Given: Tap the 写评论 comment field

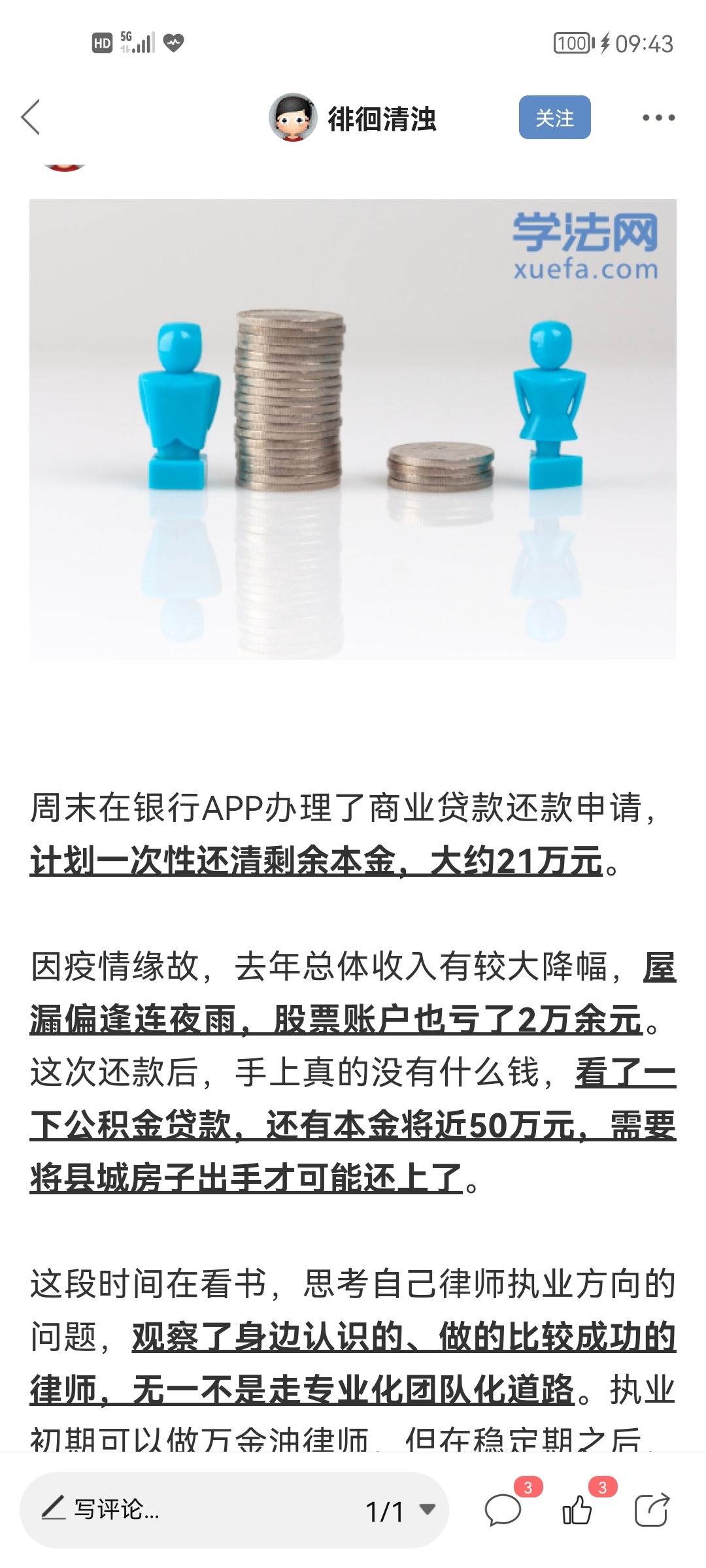Looking at the screenshot, I should [x=163, y=1509].
